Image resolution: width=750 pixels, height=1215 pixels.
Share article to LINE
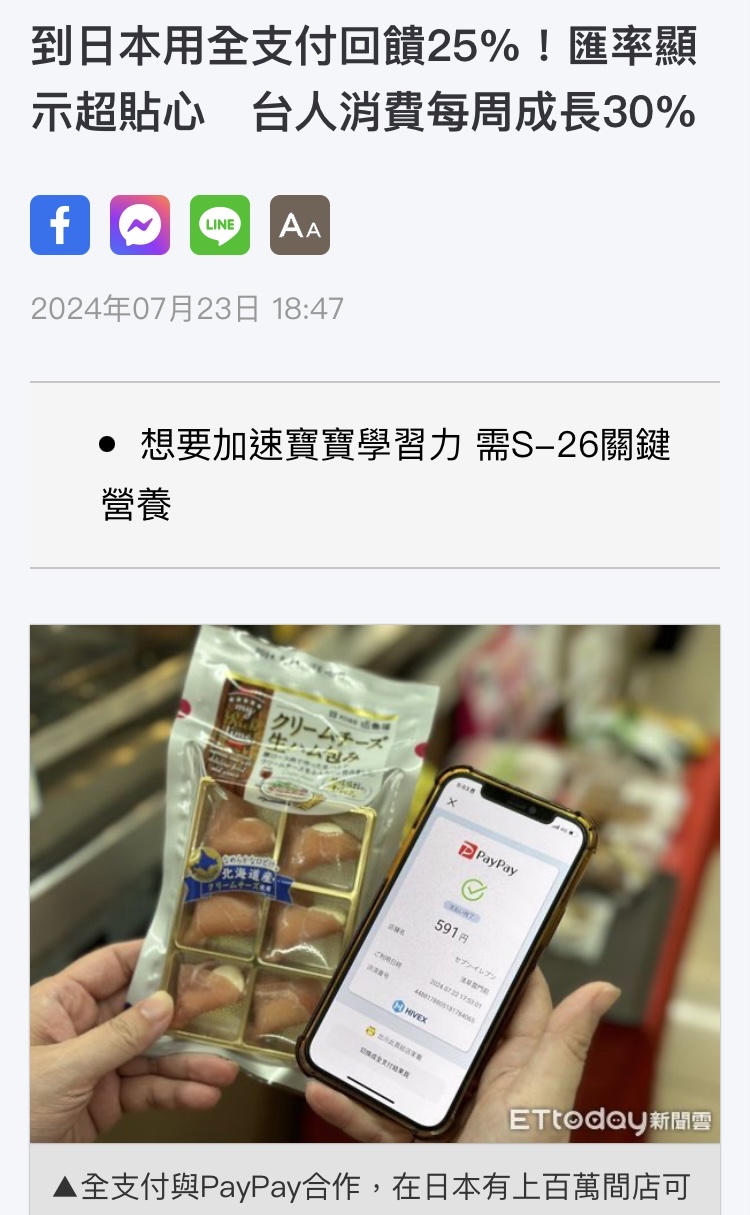220,225
